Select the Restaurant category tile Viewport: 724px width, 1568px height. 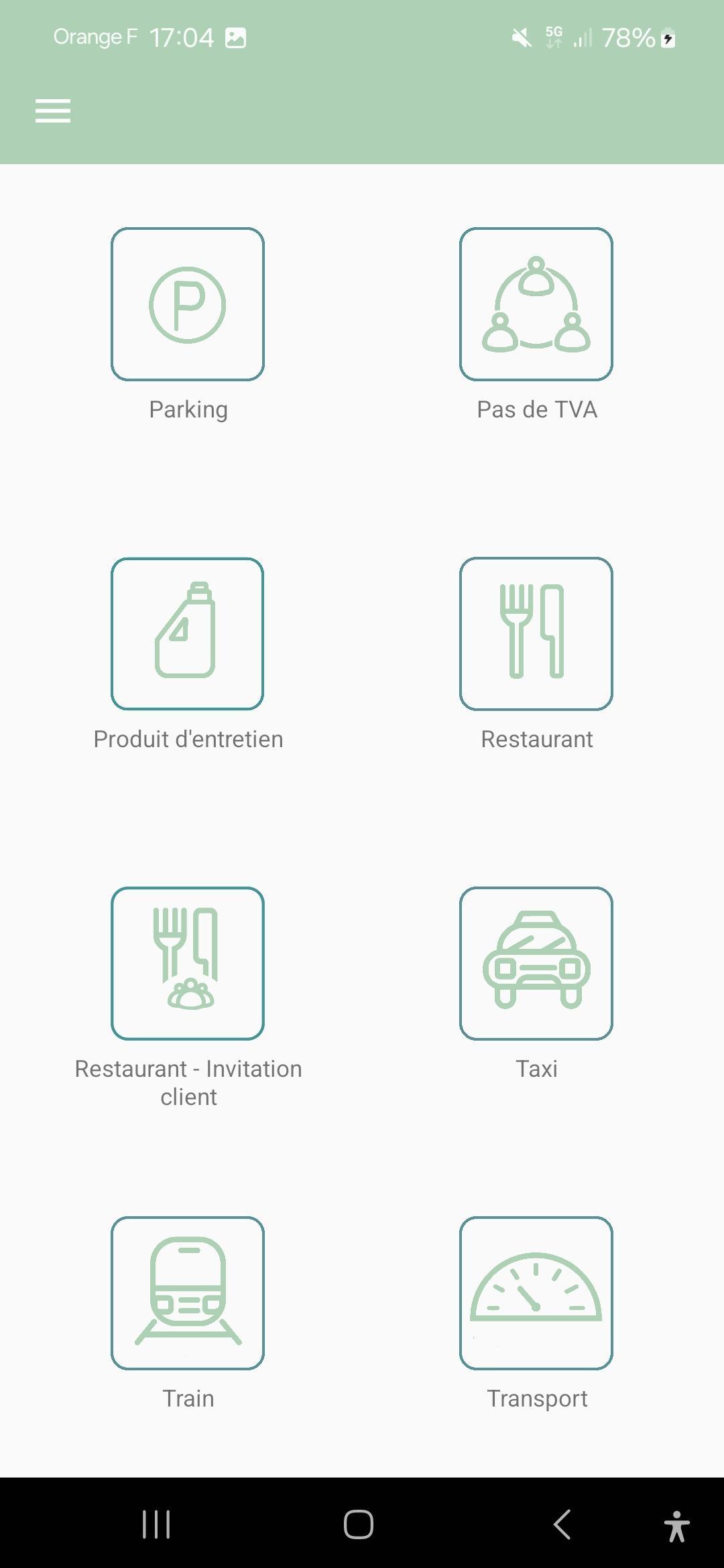(536, 634)
